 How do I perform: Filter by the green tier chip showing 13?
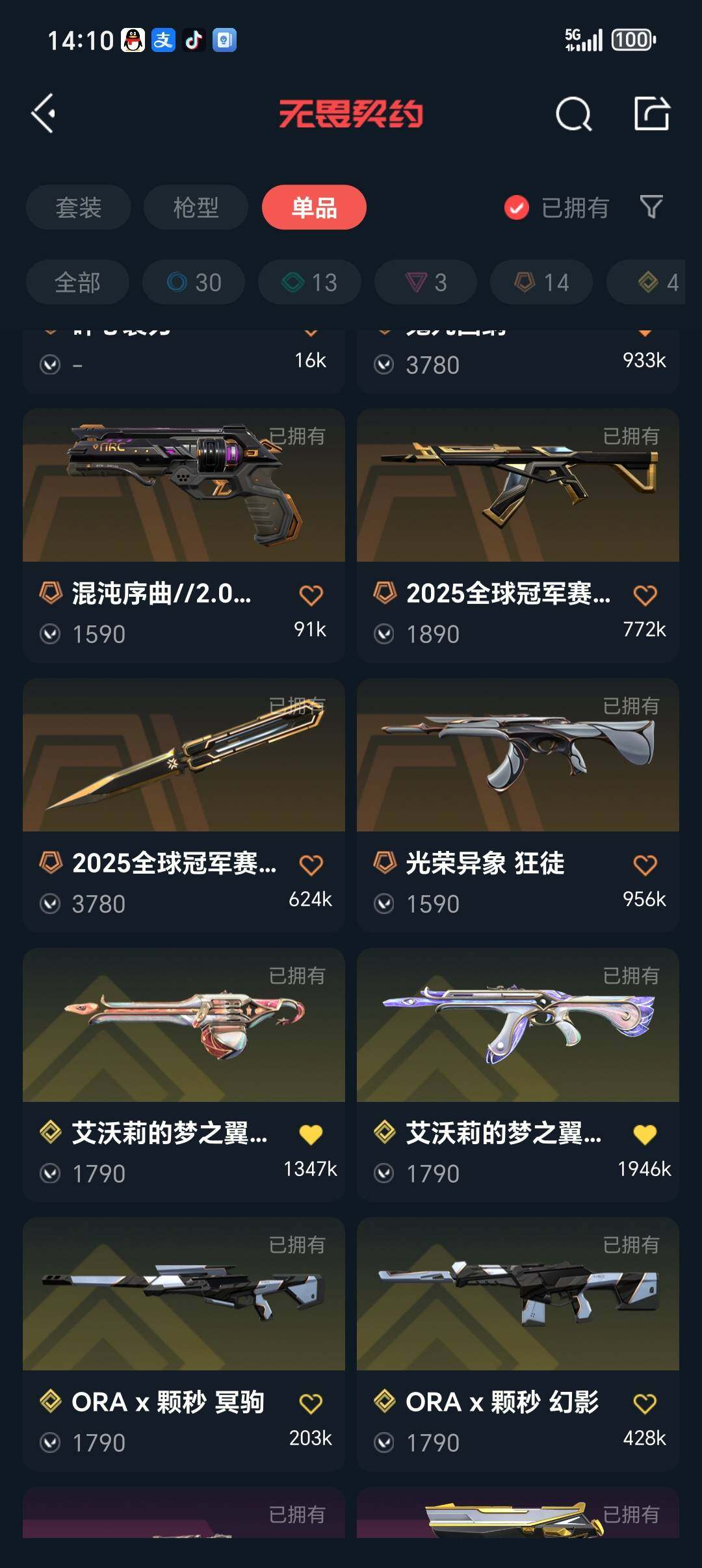(309, 282)
